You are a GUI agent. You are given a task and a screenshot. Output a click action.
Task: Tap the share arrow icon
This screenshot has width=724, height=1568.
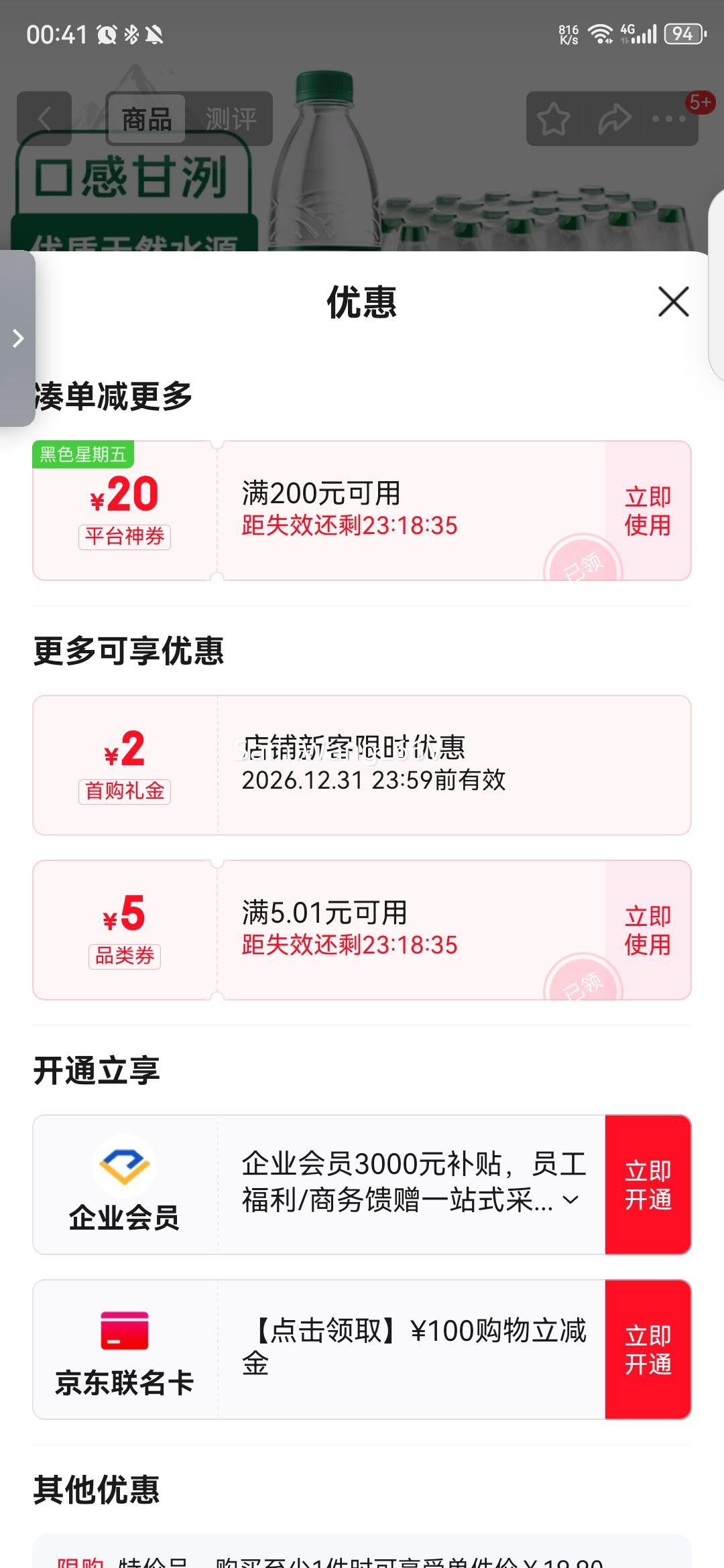coord(614,117)
